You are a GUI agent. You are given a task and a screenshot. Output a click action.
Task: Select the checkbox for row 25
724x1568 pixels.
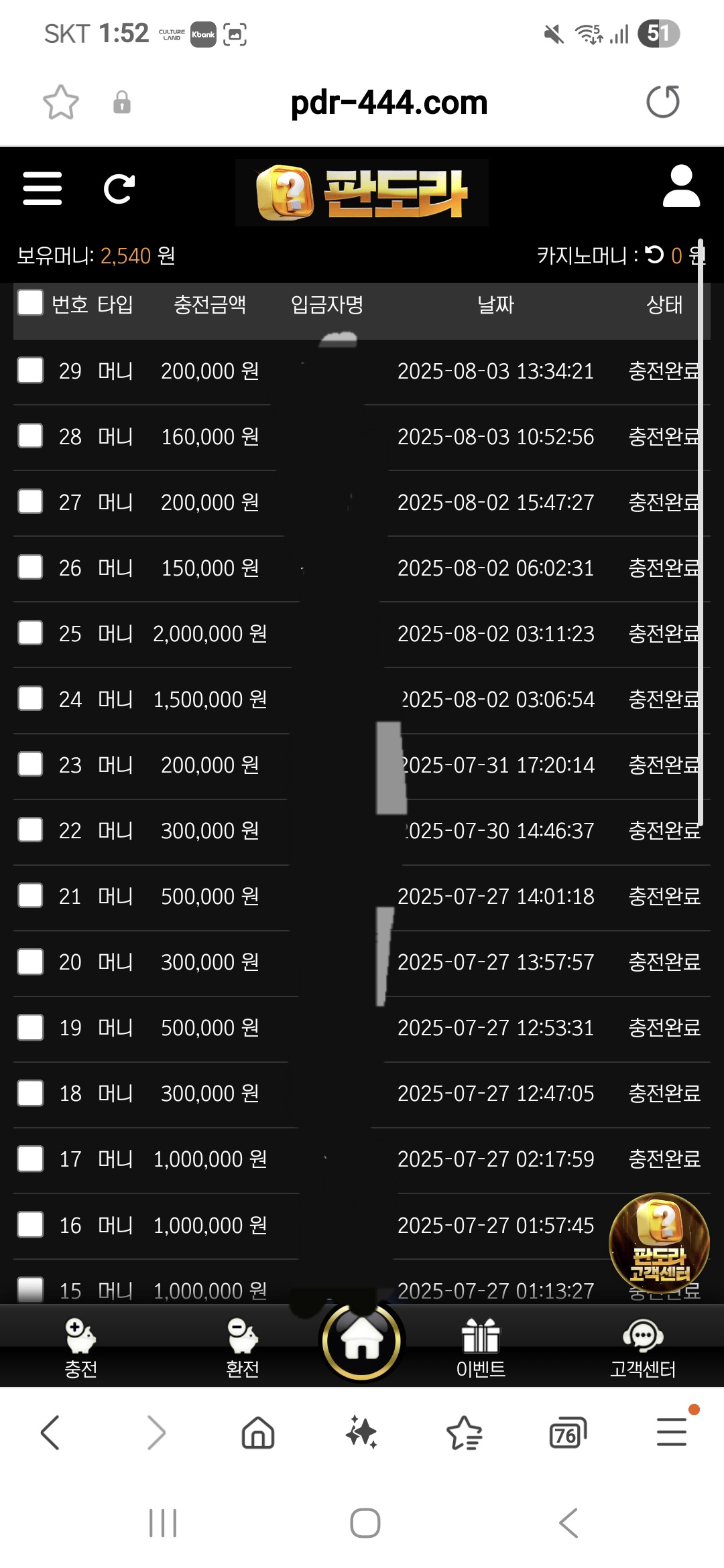[x=30, y=633]
